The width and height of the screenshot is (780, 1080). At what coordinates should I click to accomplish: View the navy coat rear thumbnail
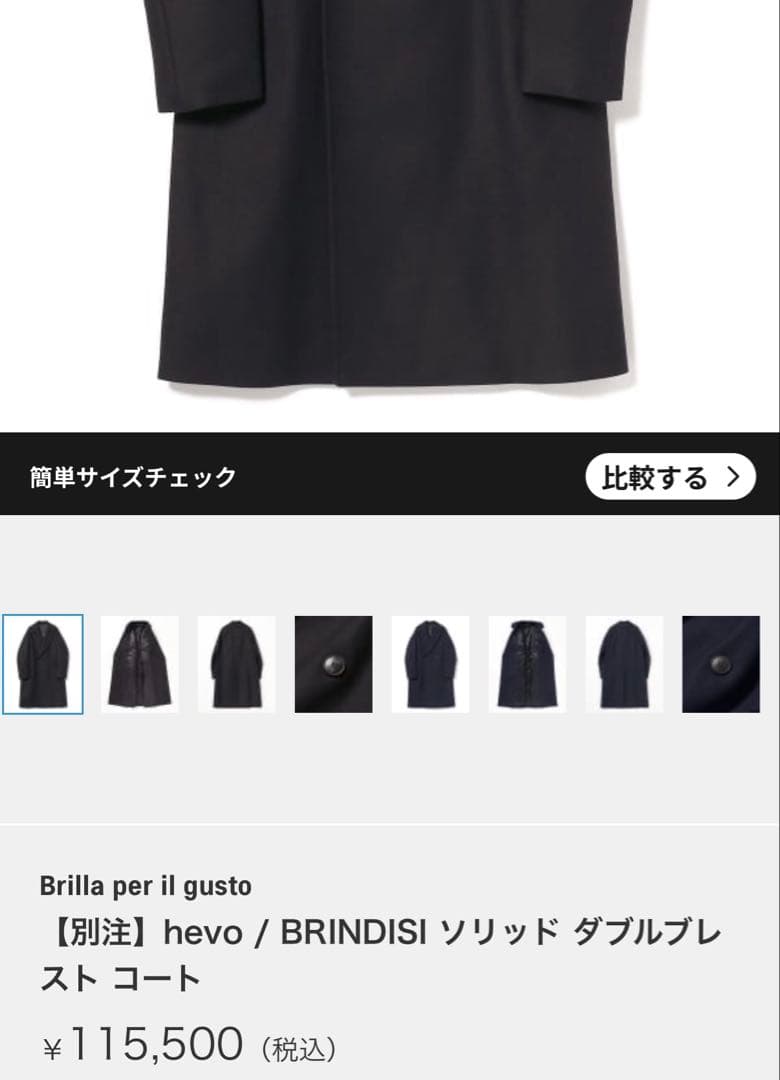620,663
